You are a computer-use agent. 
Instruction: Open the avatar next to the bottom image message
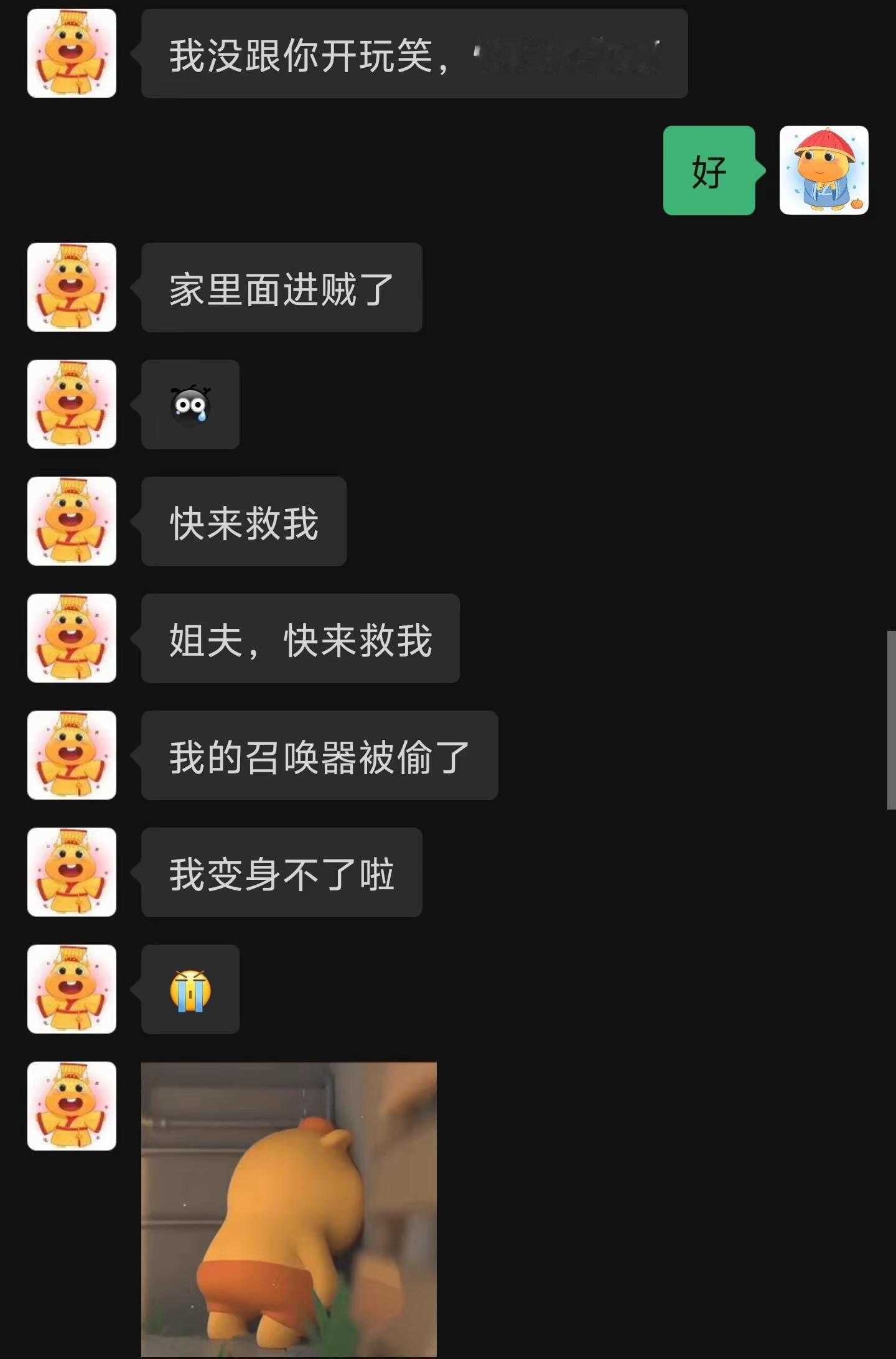point(71,1108)
